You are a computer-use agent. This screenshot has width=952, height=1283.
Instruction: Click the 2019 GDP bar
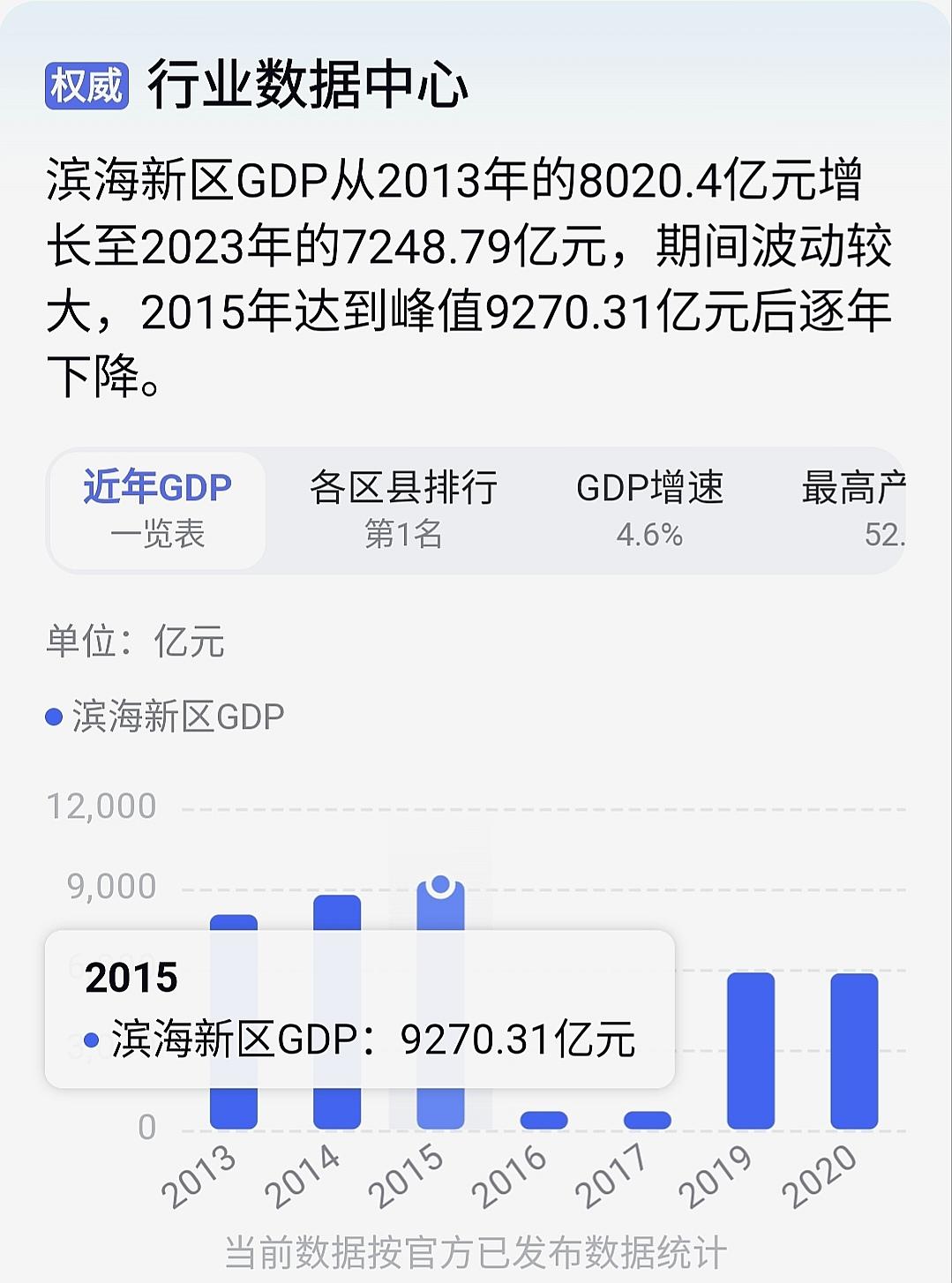tap(749, 1050)
